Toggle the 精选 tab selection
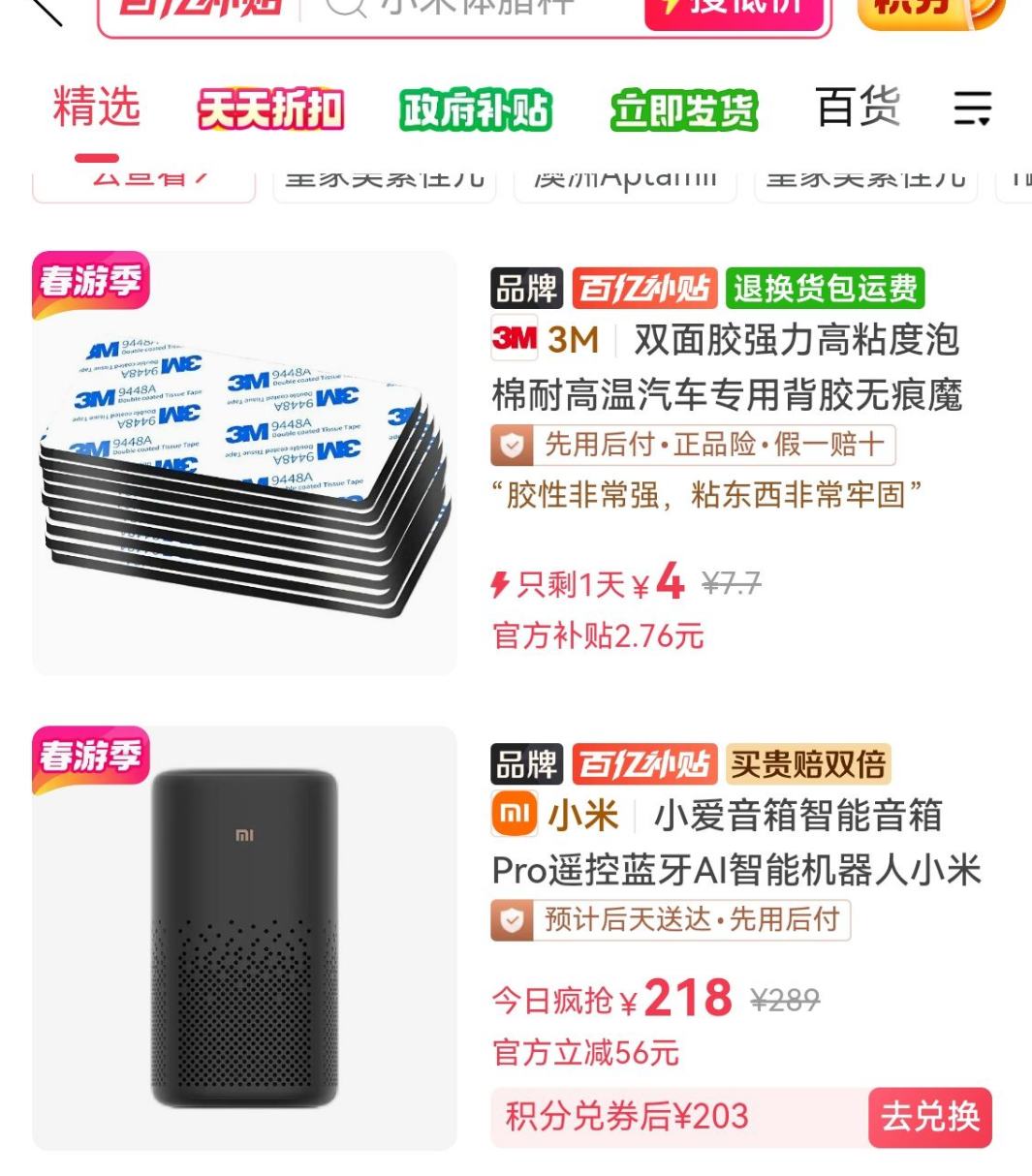Viewport: 1032px width, 1176px height. [x=96, y=109]
